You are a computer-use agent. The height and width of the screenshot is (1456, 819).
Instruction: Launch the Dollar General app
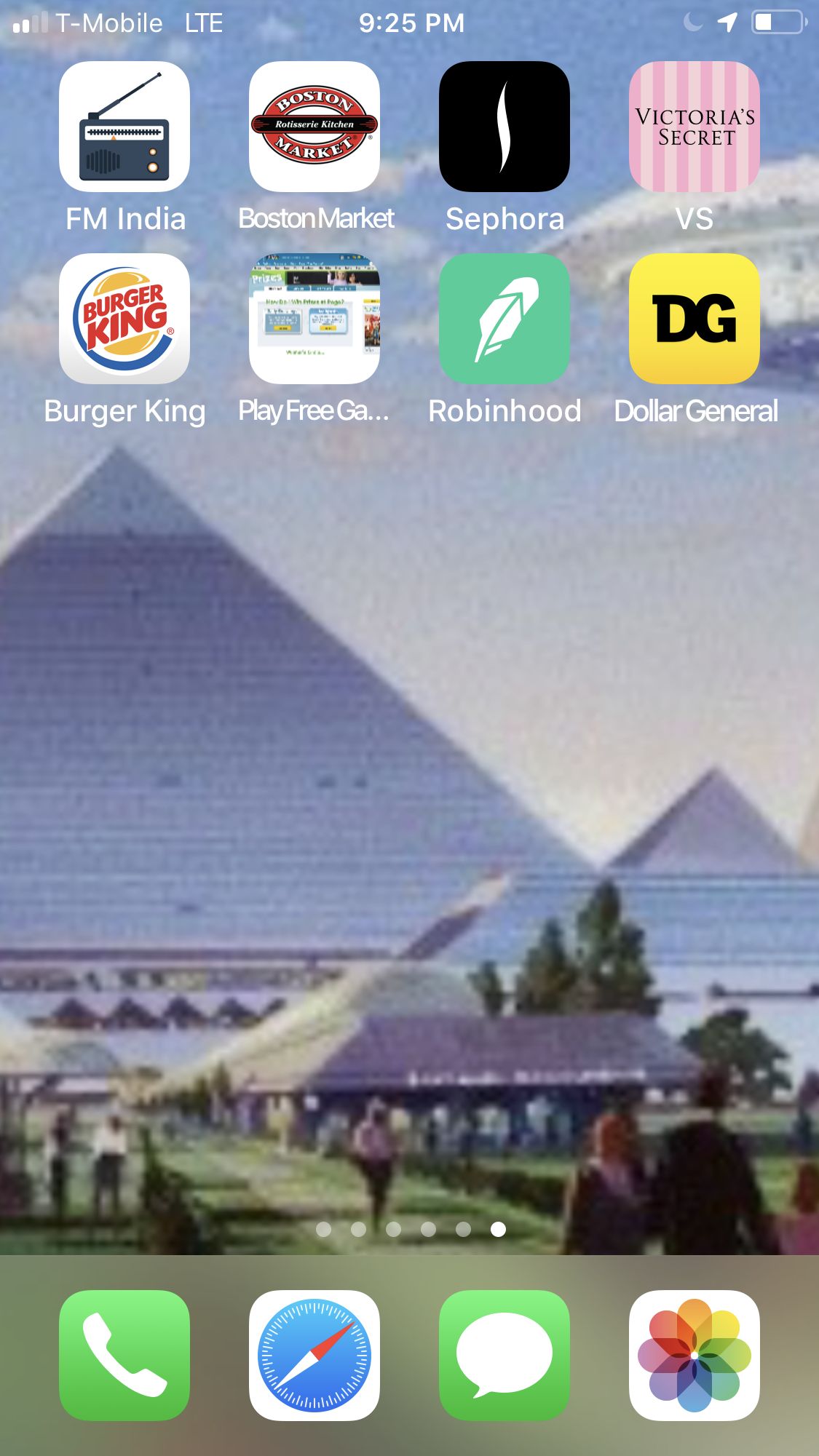tap(695, 319)
